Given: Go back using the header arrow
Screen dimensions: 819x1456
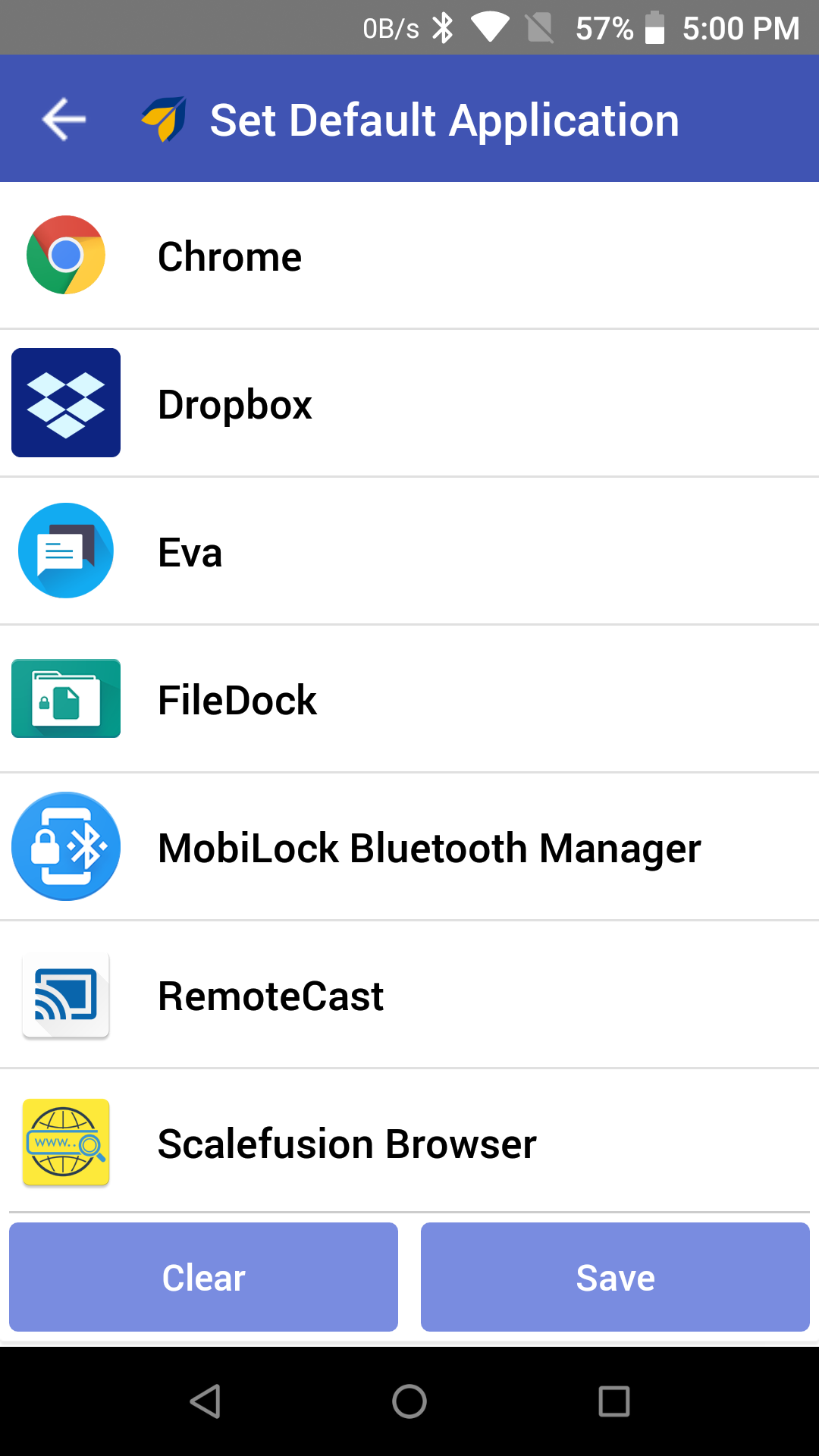Looking at the screenshot, I should 64,119.
